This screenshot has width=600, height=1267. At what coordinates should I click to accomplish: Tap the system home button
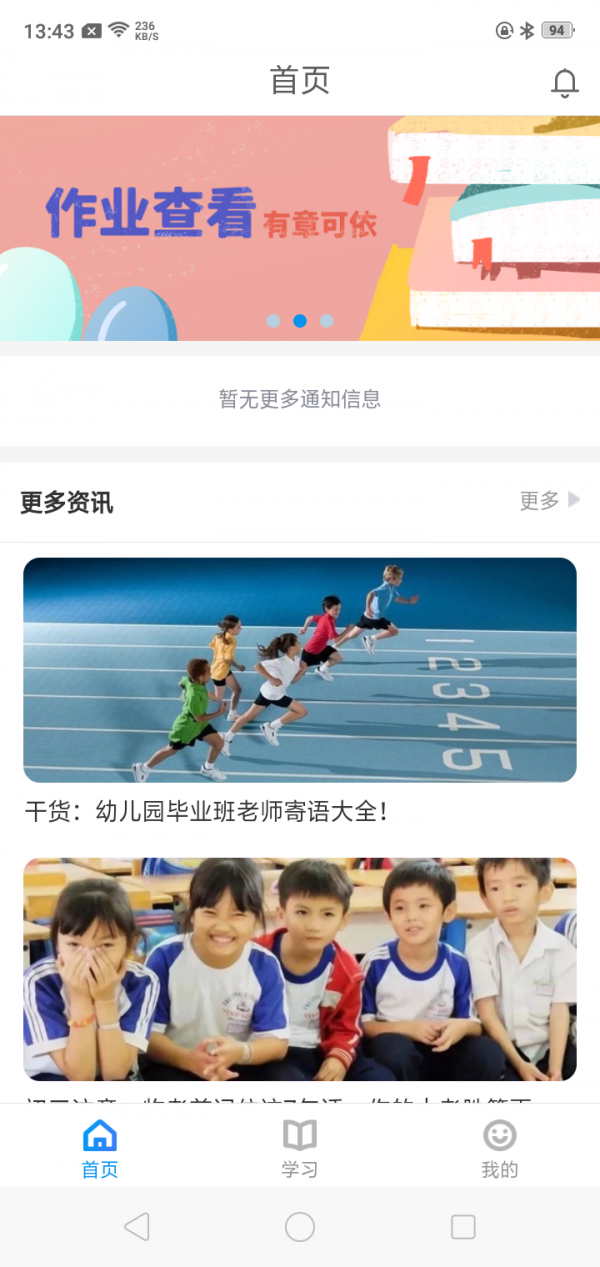(x=300, y=1227)
